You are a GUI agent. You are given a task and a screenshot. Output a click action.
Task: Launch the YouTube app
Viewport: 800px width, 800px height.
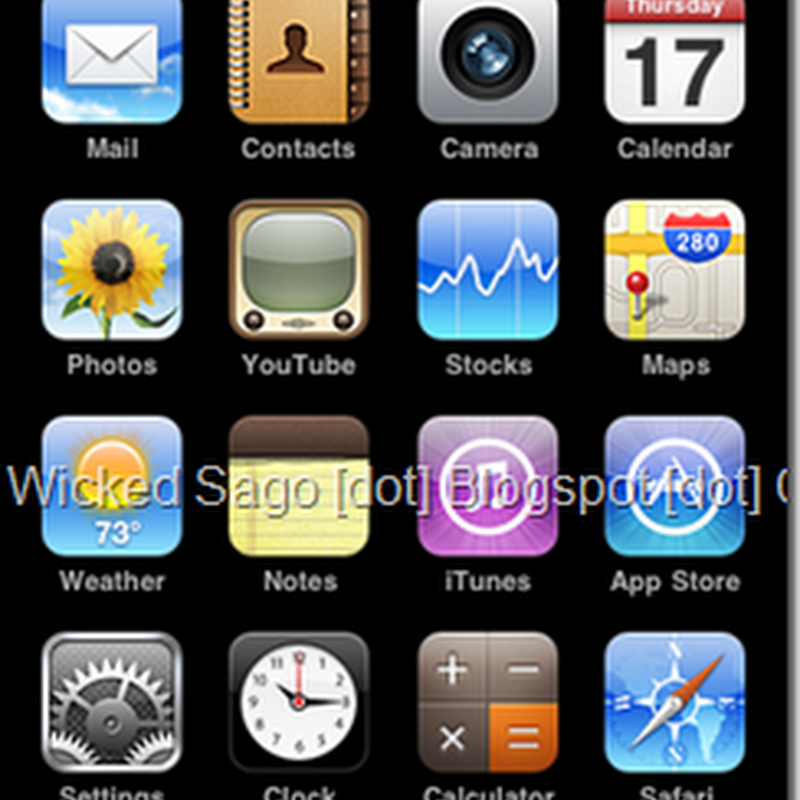coord(299,270)
